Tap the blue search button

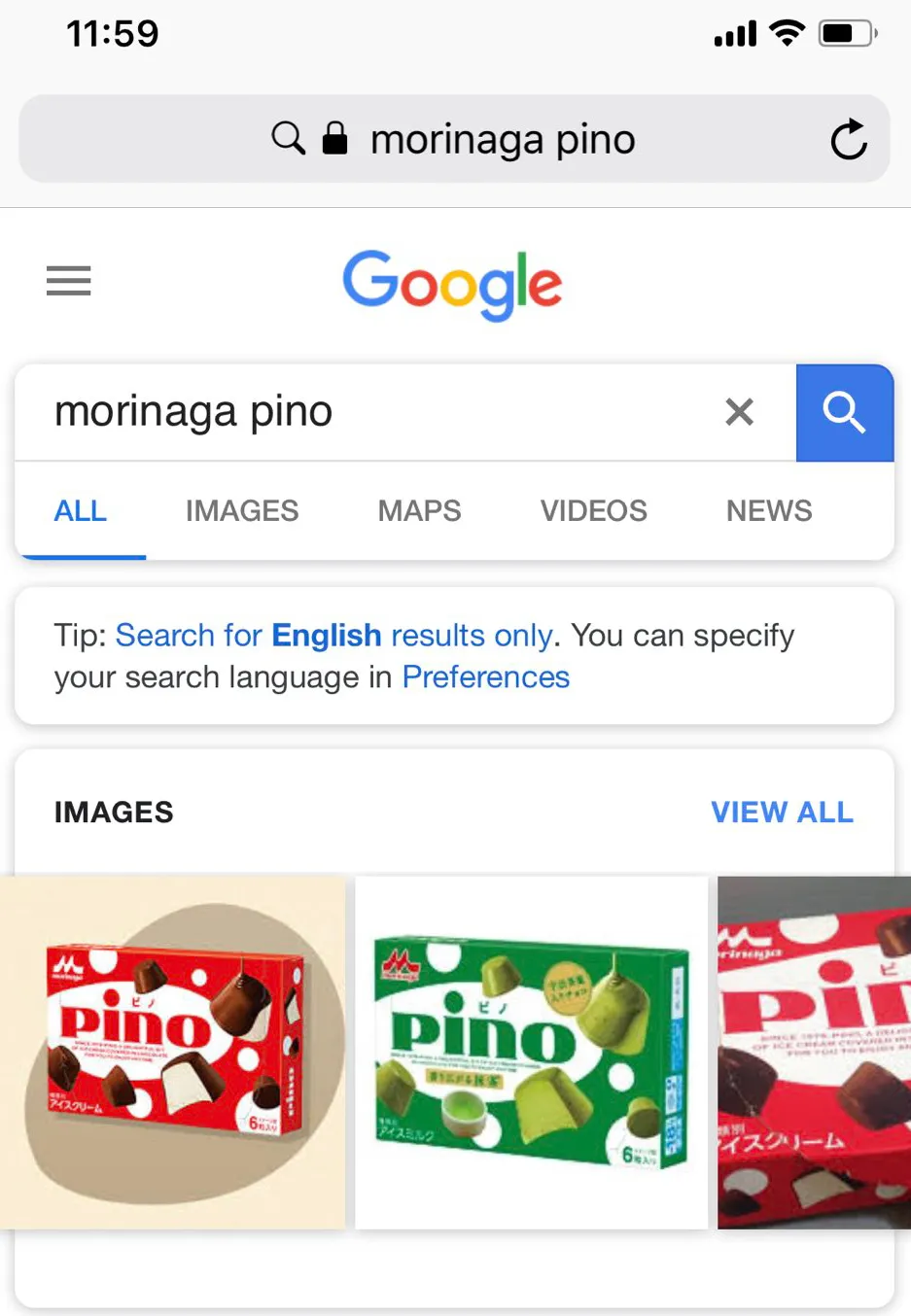843,413
